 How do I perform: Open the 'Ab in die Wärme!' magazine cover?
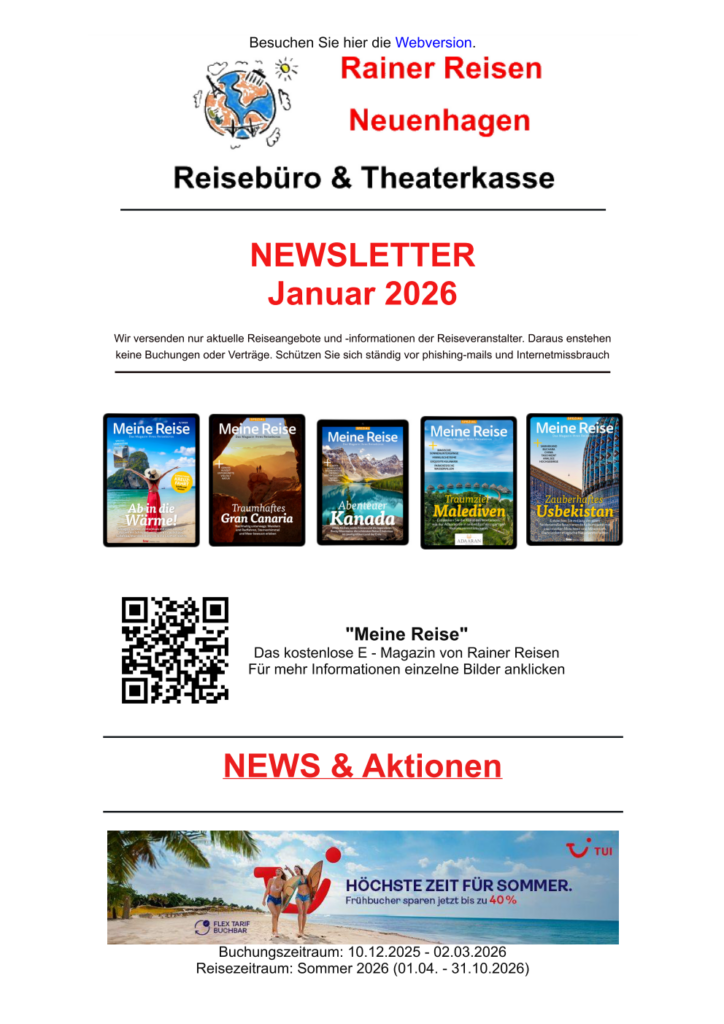tap(151, 480)
